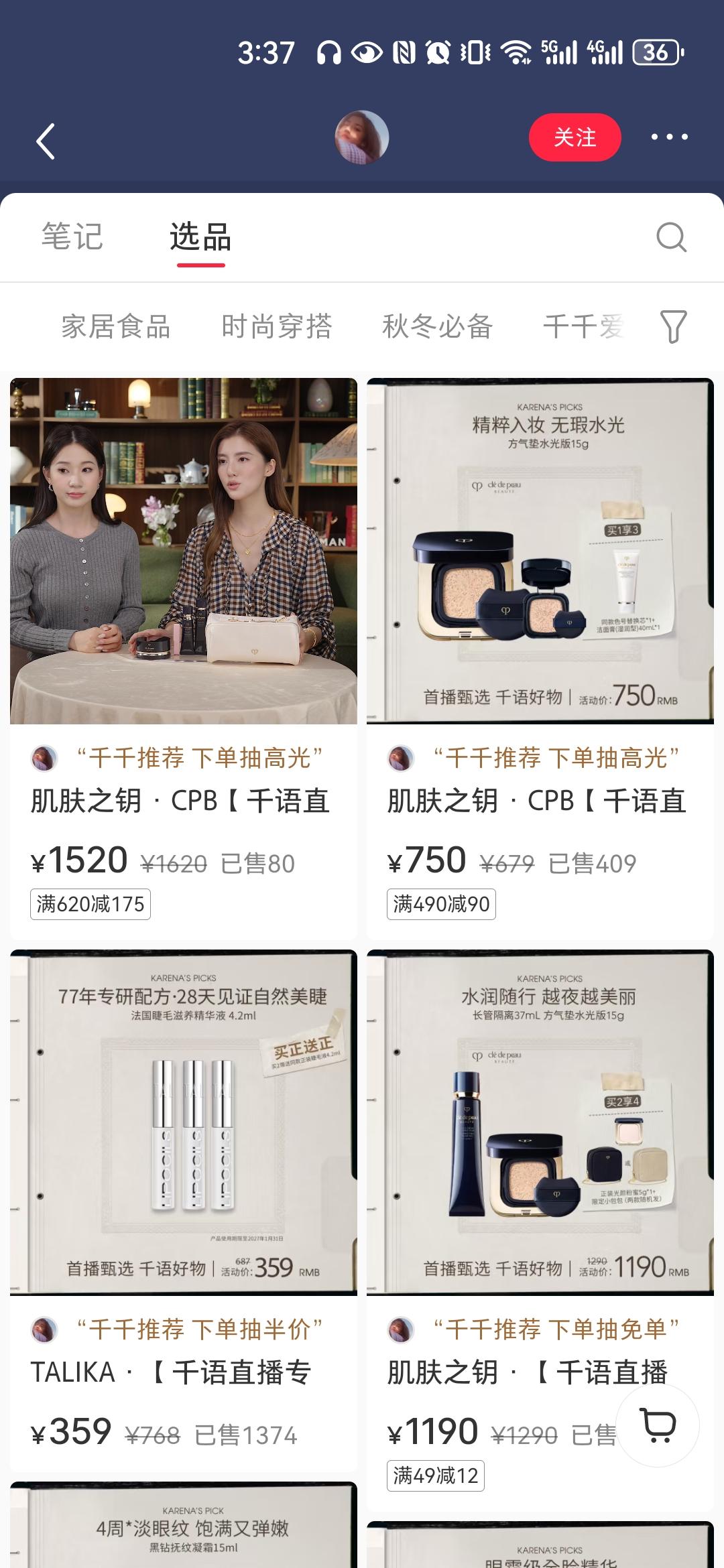Choose the 秋冬必备 category chip
Screen dimensions: 724x1568
(438, 327)
